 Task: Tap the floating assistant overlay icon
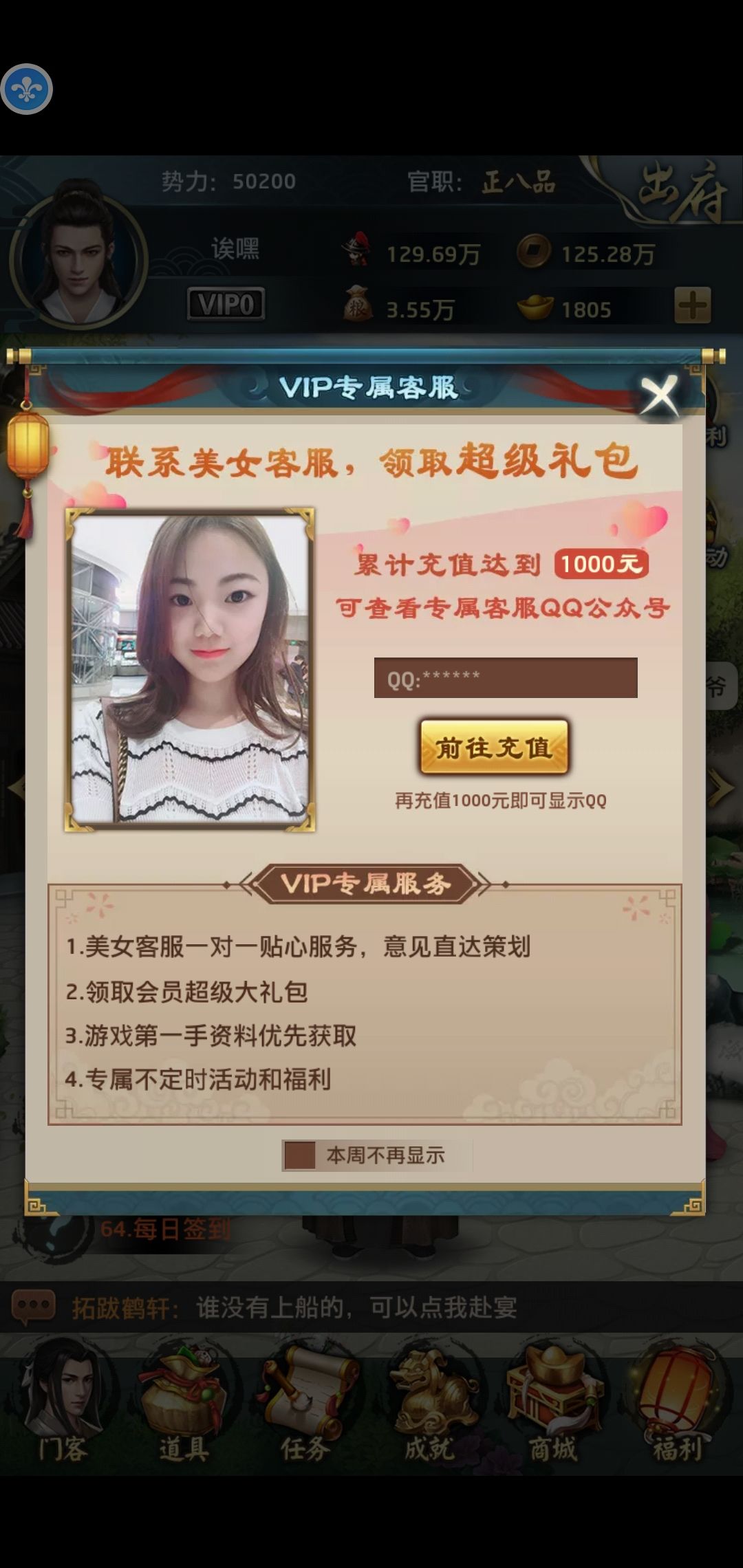pyautogui.click(x=28, y=89)
